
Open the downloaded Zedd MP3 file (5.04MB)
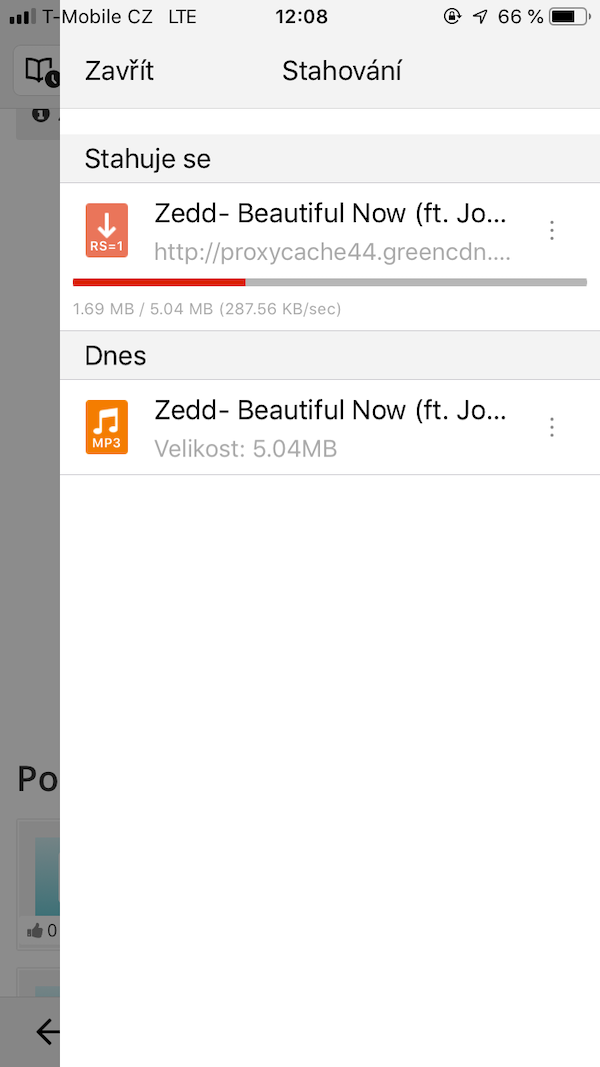(330, 428)
